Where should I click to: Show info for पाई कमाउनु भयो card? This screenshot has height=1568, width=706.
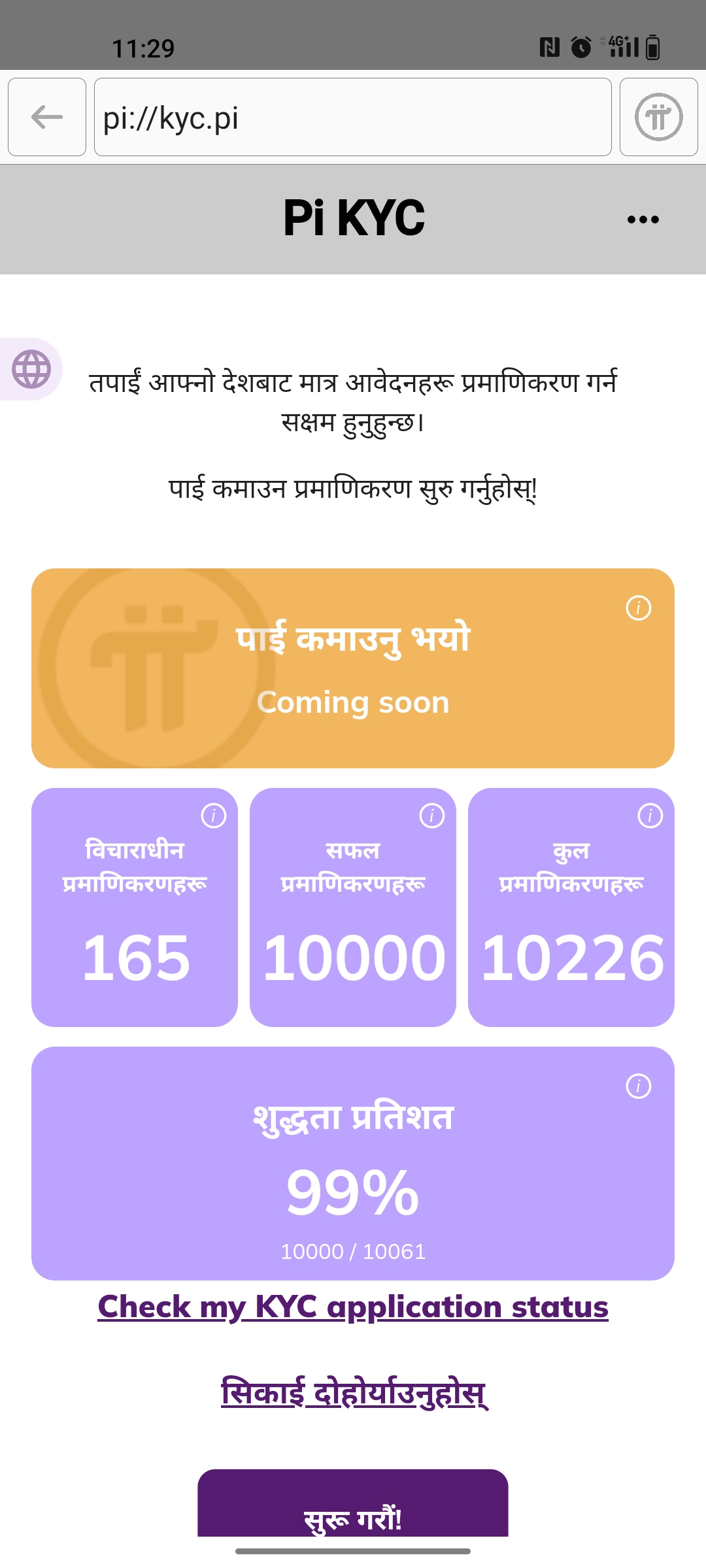click(x=638, y=608)
